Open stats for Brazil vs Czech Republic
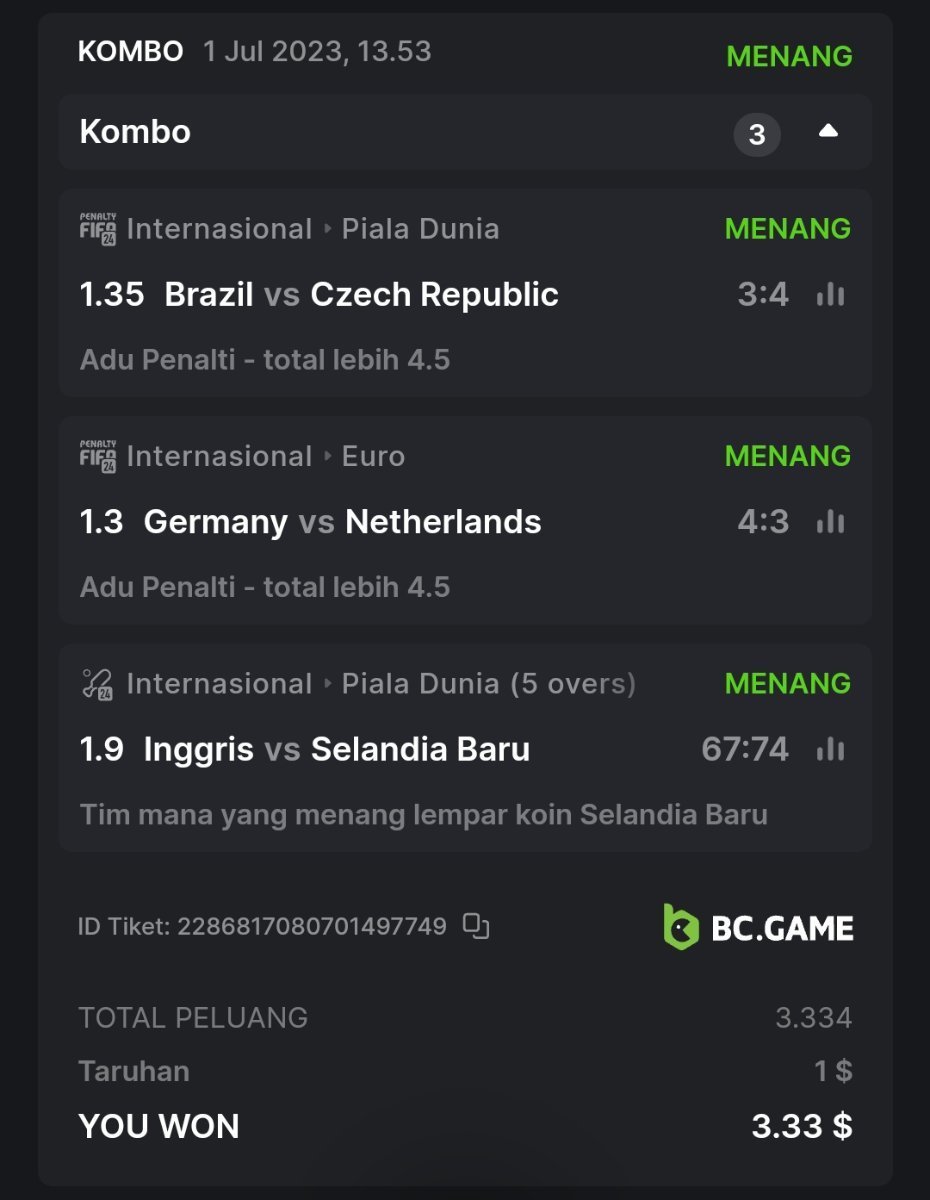The width and height of the screenshot is (930, 1200). (830, 294)
